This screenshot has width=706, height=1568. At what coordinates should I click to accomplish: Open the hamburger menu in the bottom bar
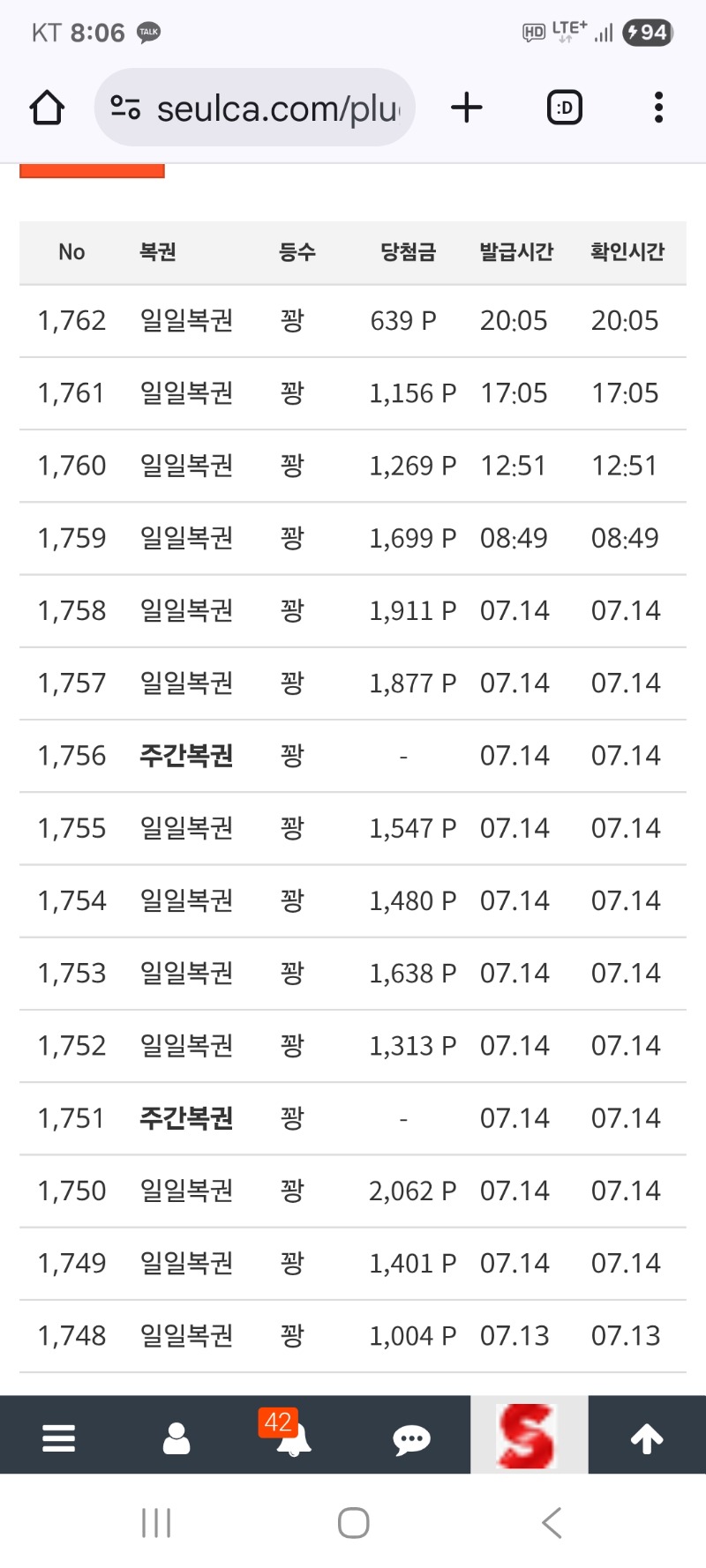[58, 1438]
